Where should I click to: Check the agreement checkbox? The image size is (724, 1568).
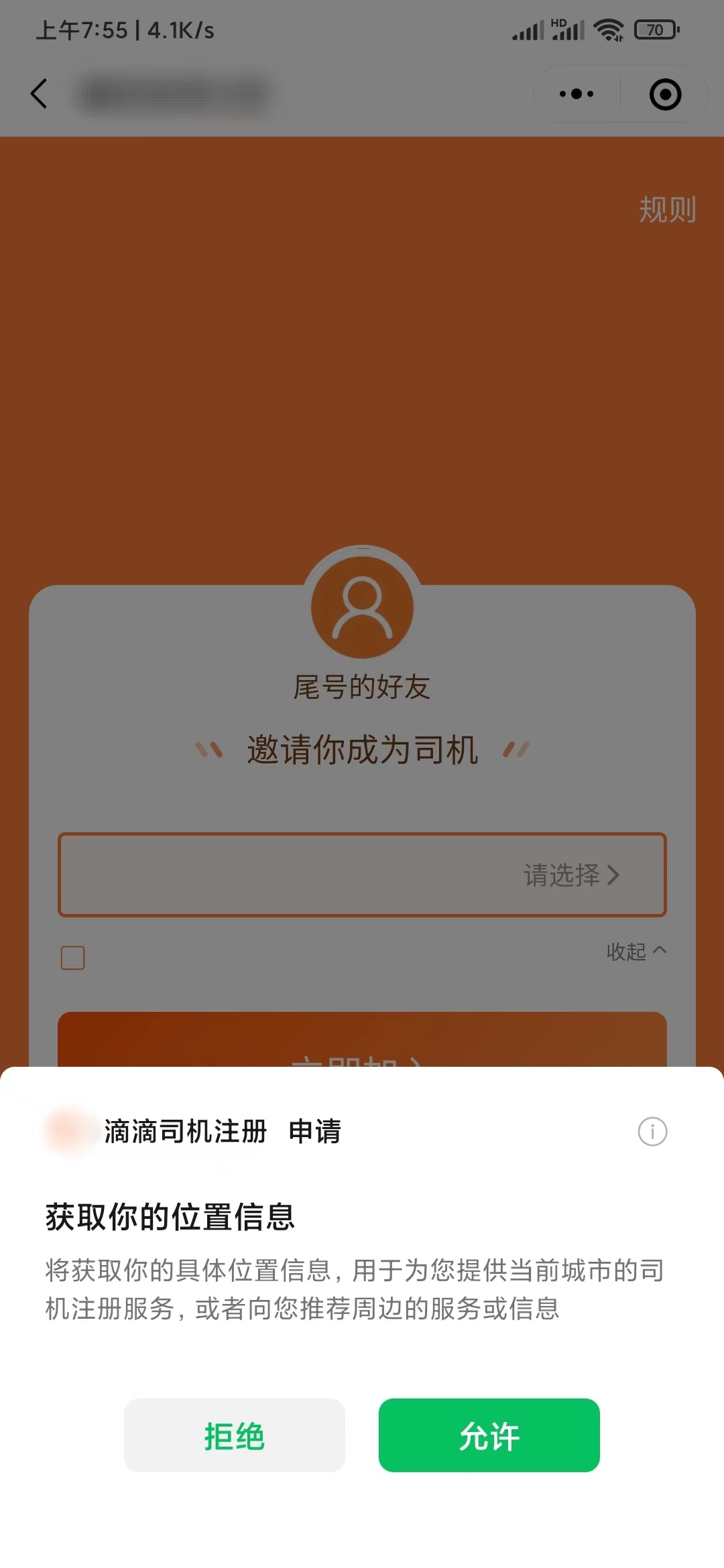pyautogui.click(x=74, y=958)
